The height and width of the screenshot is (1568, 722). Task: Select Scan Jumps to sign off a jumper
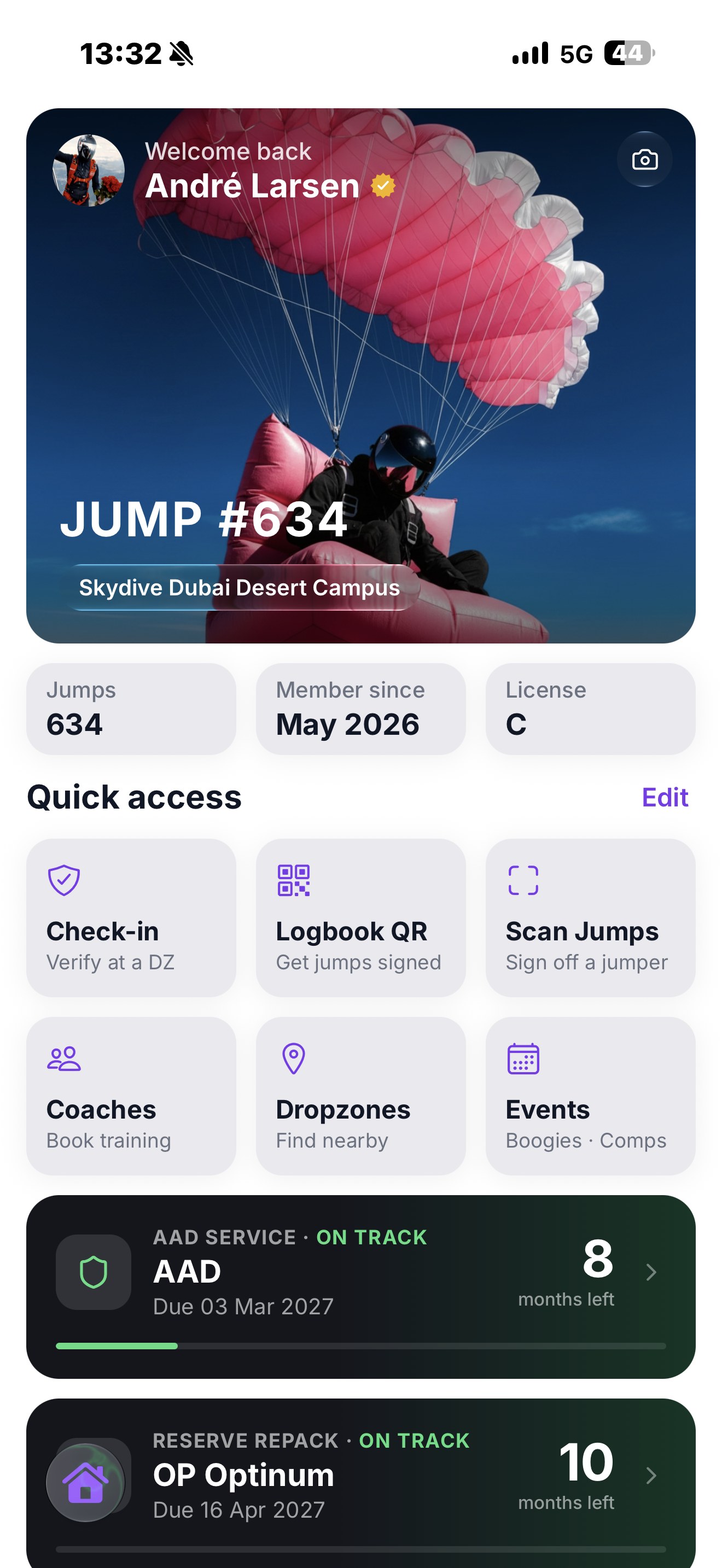[591, 917]
